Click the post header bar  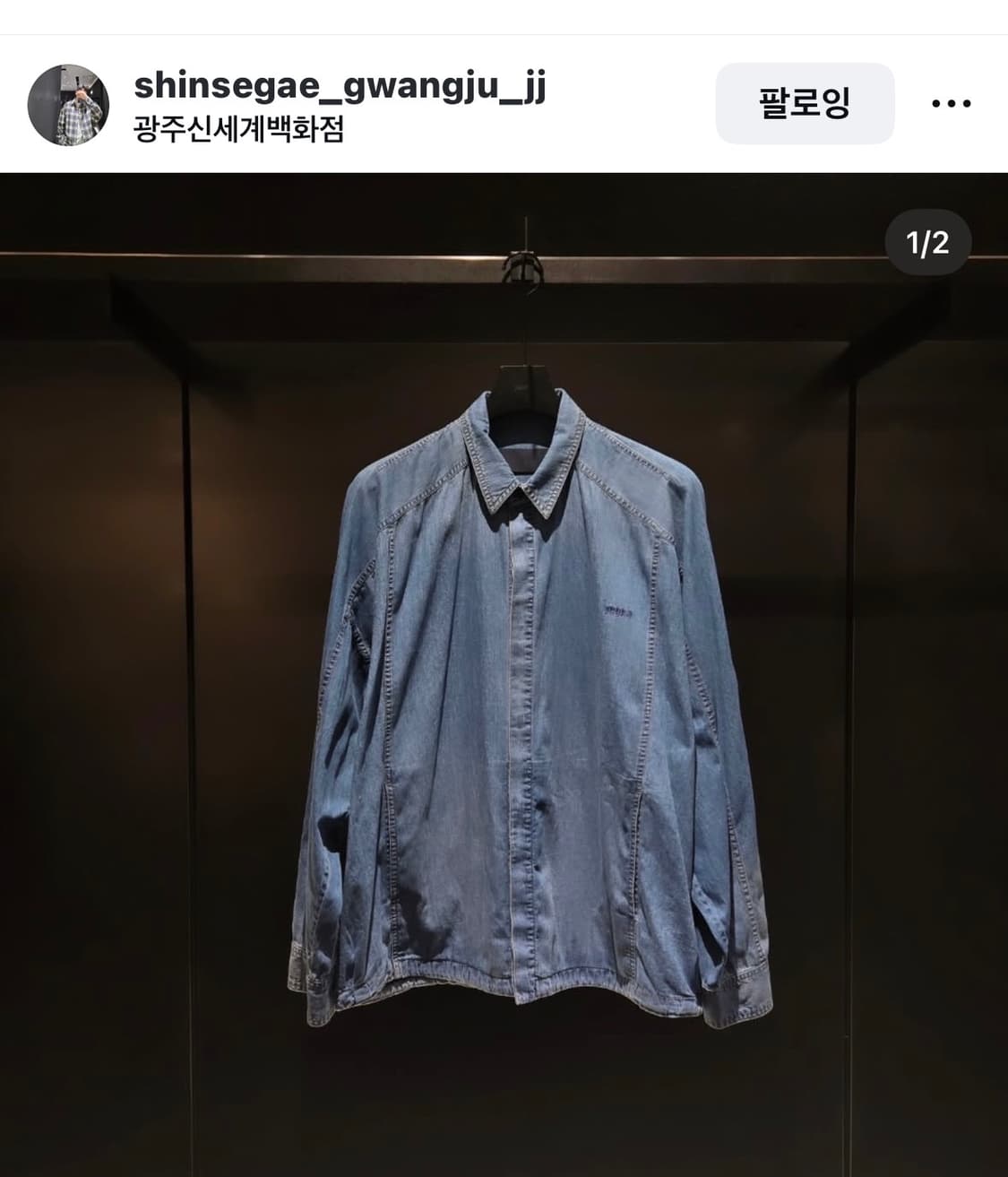point(502,99)
